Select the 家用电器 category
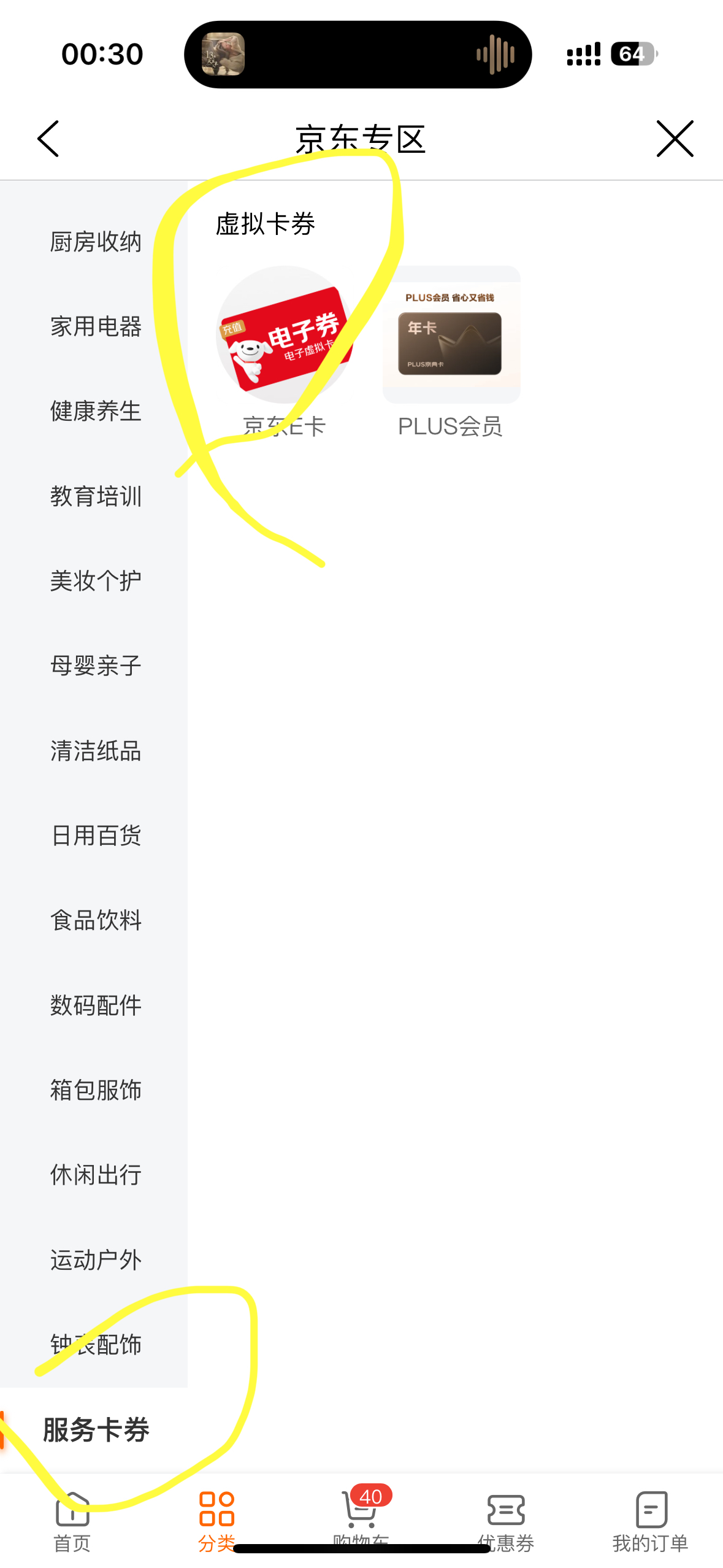This screenshot has height=1568, width=723. (x=96, y=326)
